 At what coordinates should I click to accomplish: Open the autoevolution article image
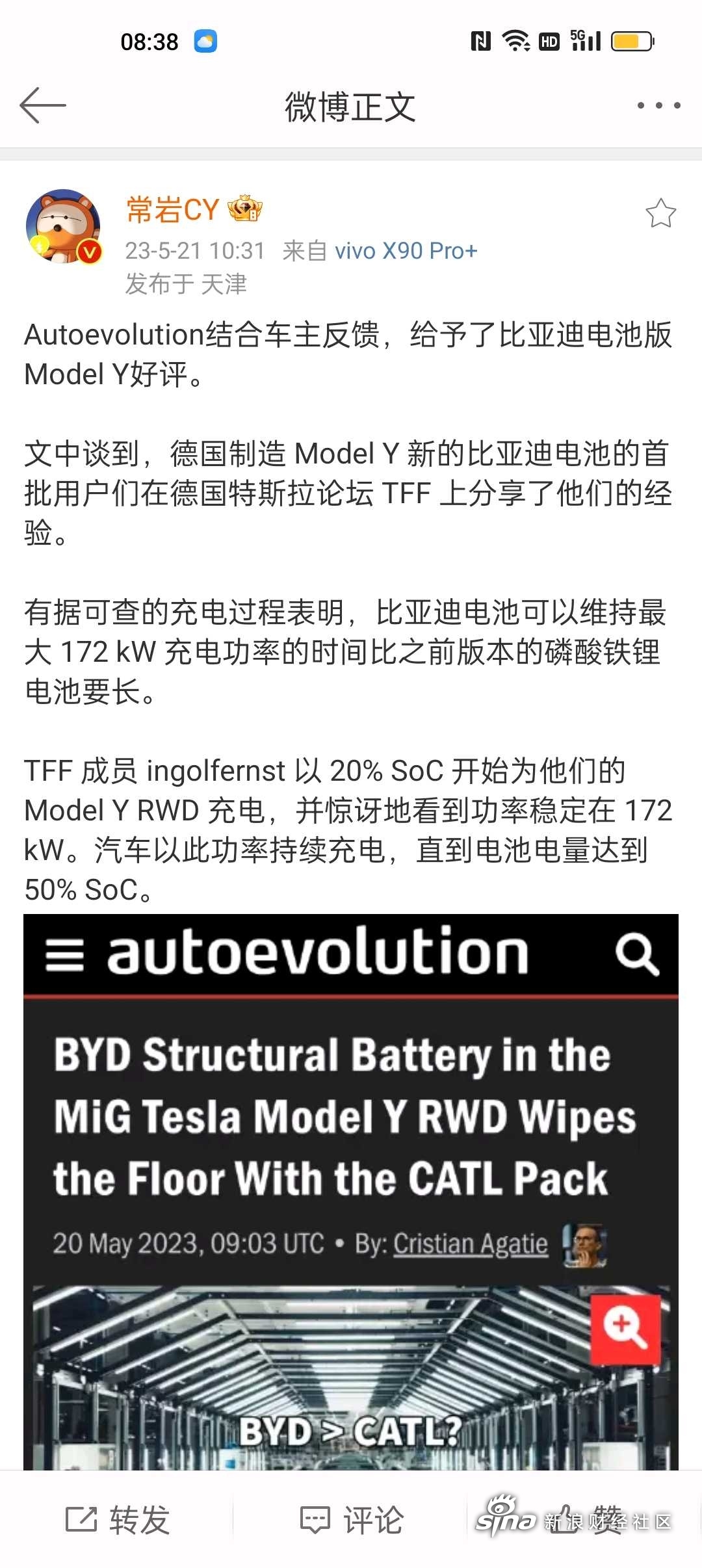351,1190
